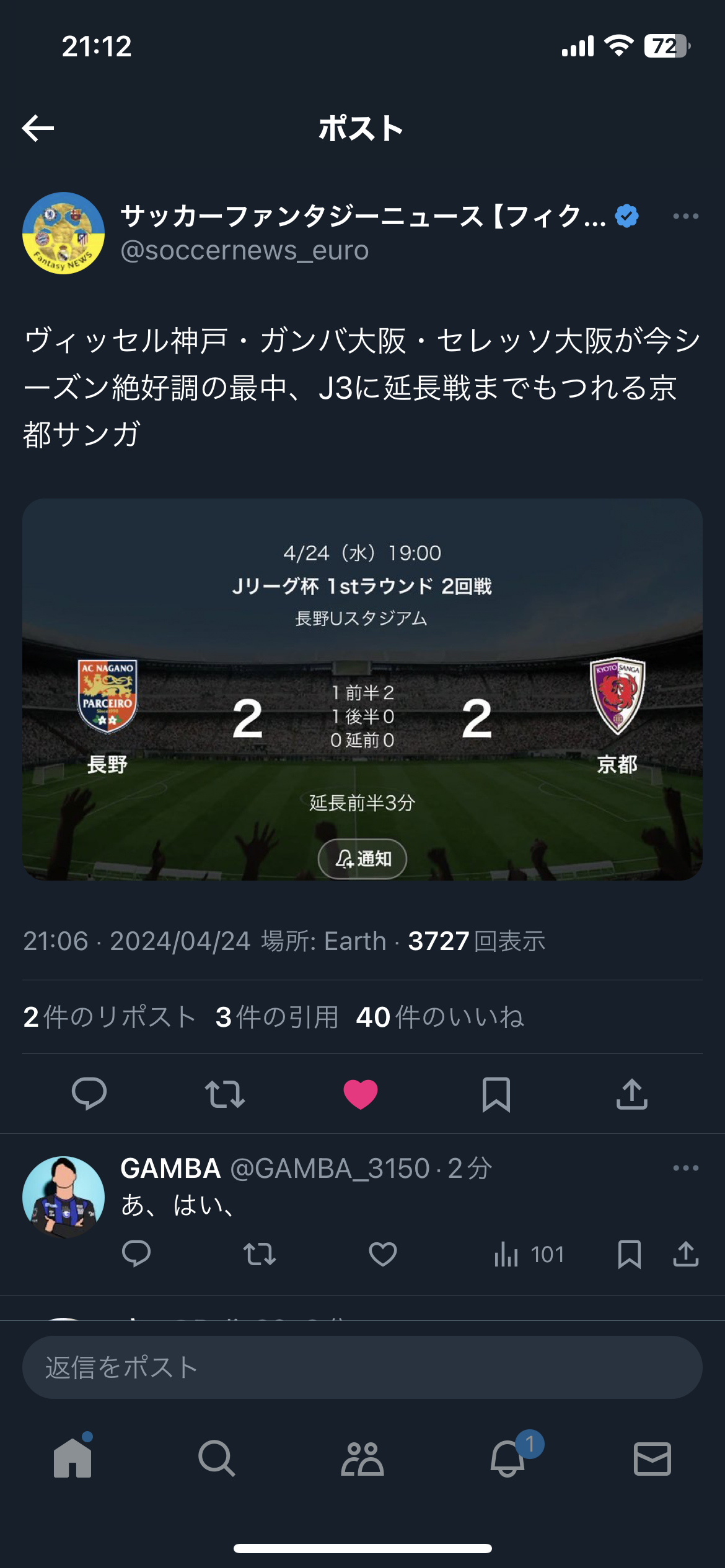Open the @soccernews_euro profile avatar
The image size is (725, 1568).
63,233
